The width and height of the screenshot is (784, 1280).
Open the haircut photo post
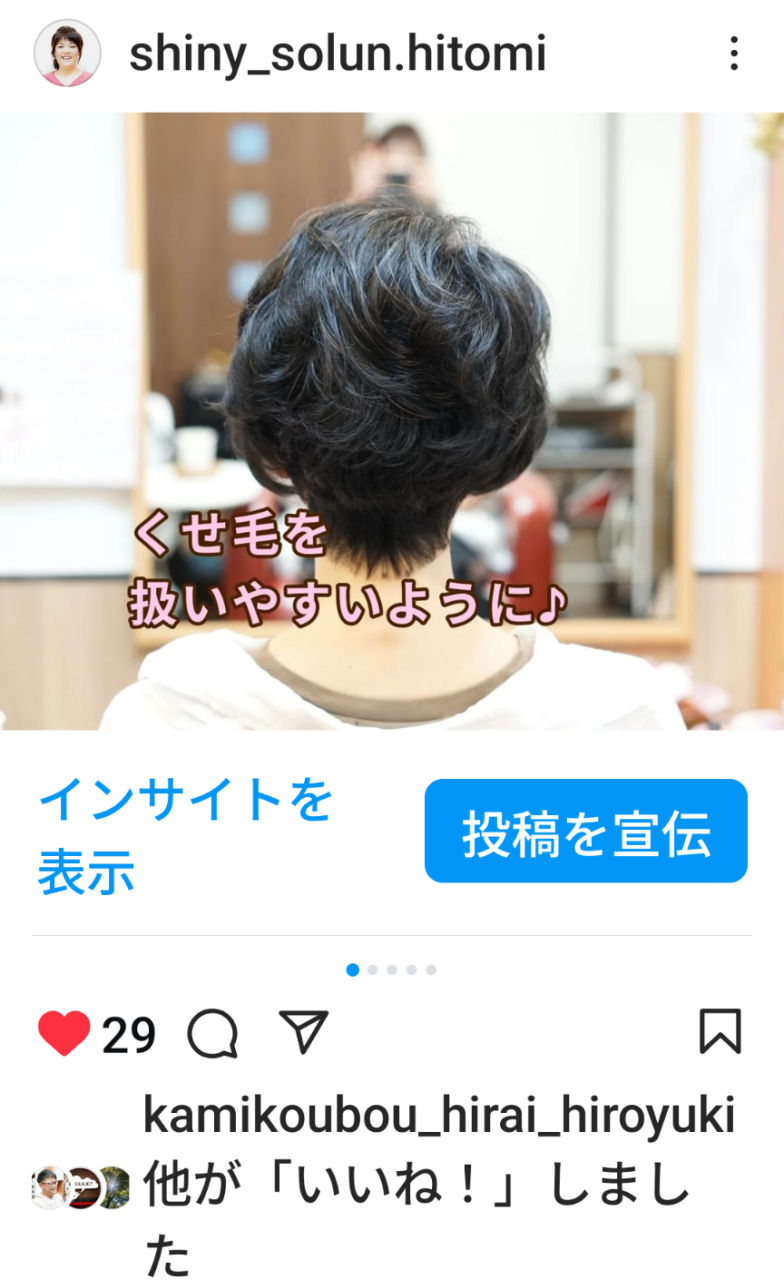pos(392,421)
